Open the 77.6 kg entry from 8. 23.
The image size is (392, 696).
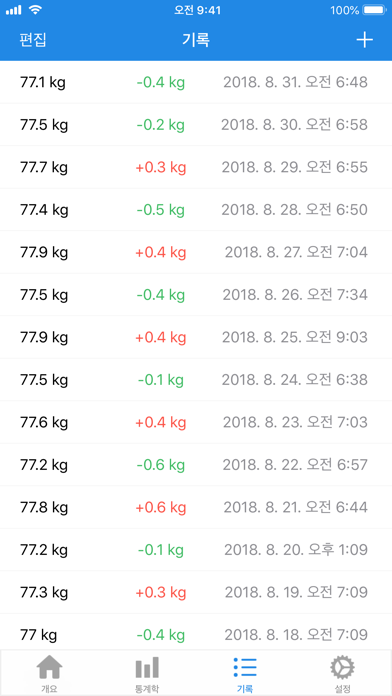196,423
